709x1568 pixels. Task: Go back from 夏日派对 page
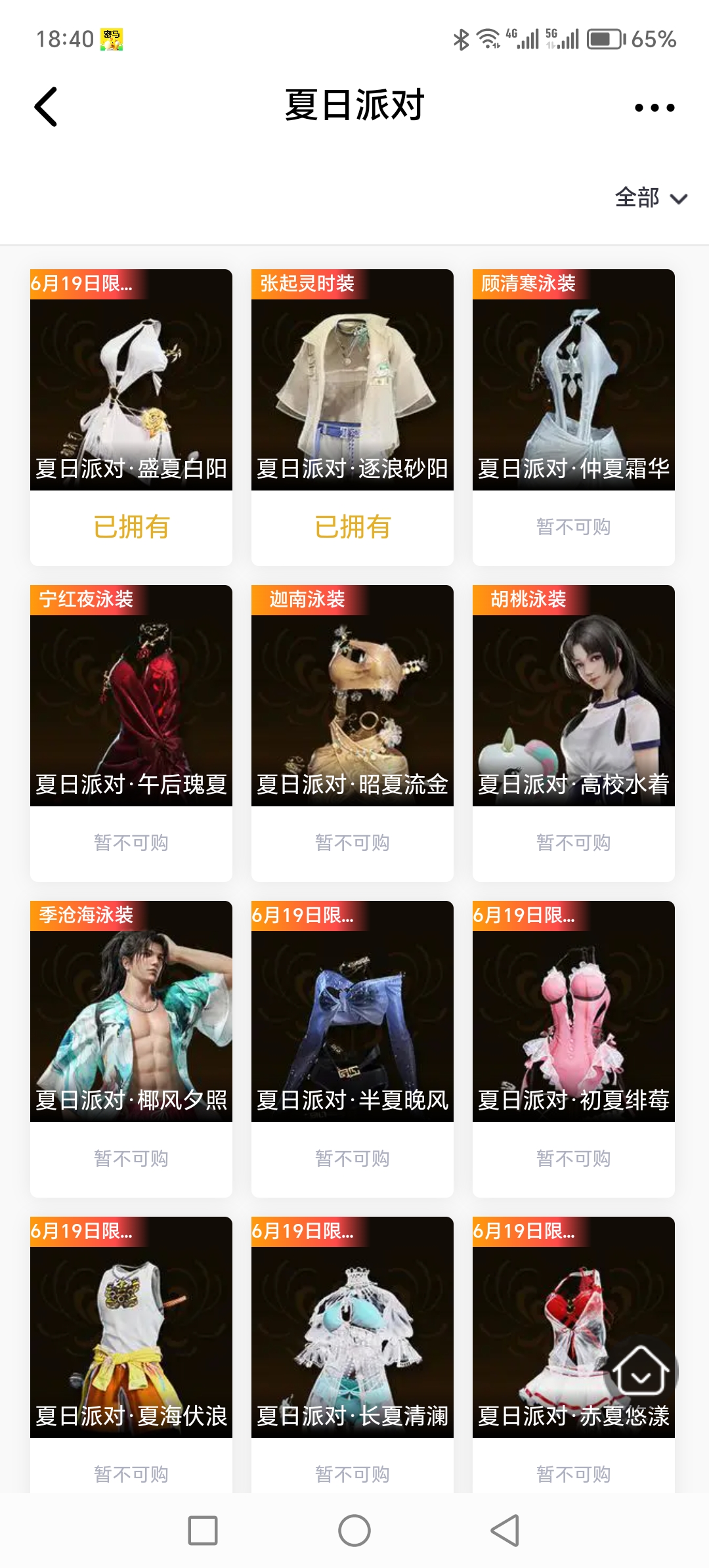pyautogui.click(x=46, y=106)
